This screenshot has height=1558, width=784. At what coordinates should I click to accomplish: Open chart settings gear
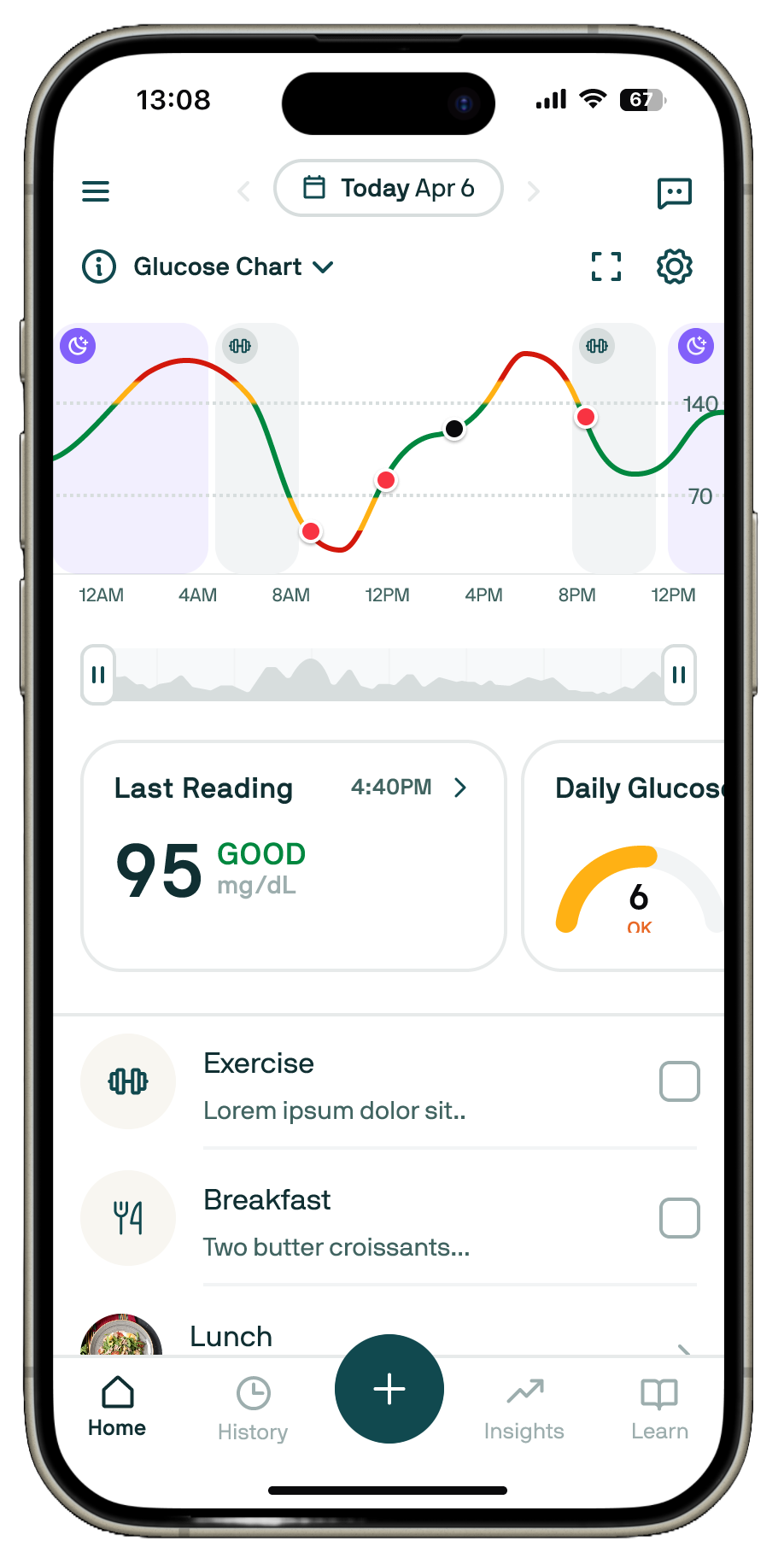click(674, 266)
